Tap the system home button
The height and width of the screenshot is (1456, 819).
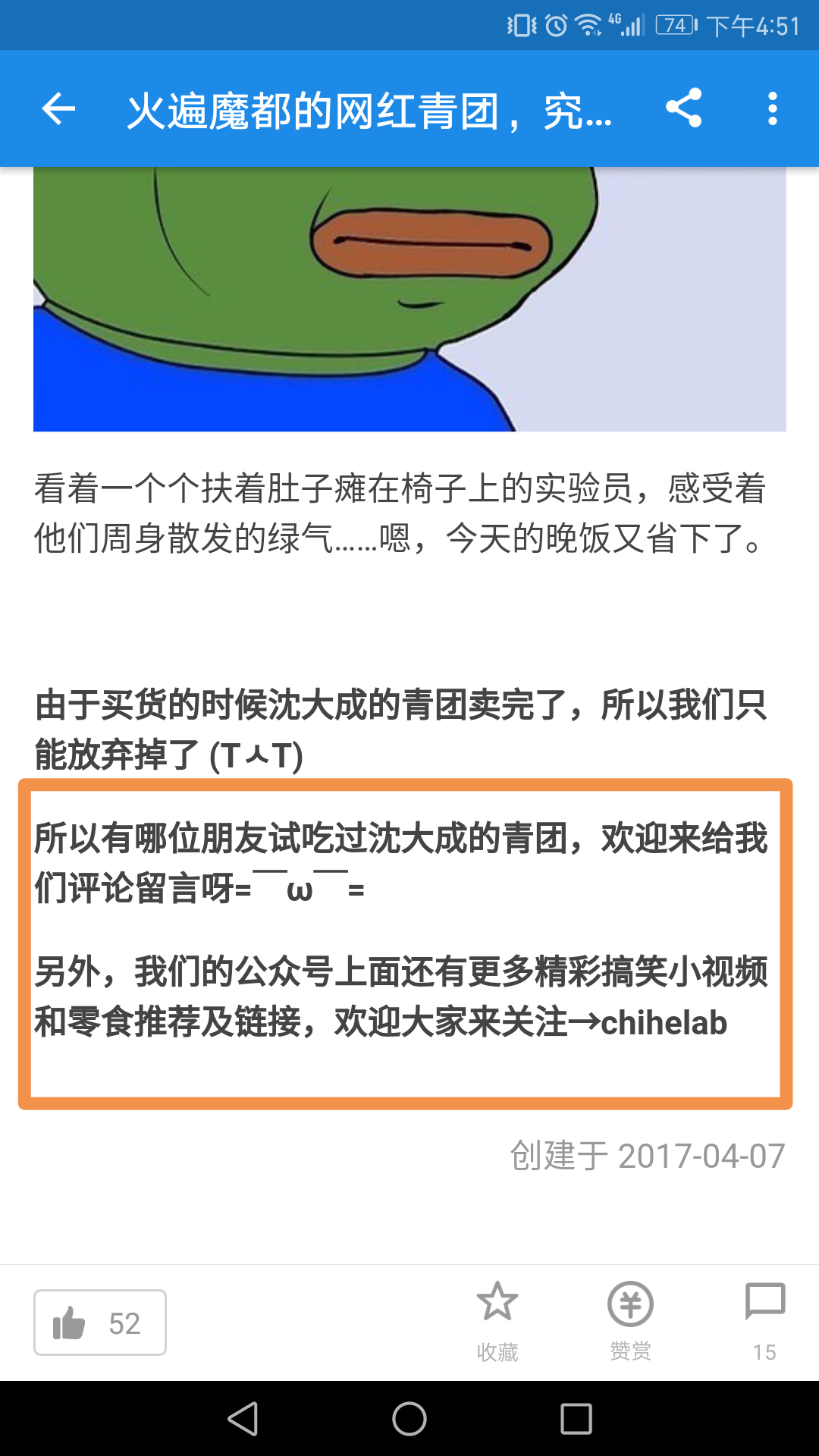click(x=409, y=1419)
